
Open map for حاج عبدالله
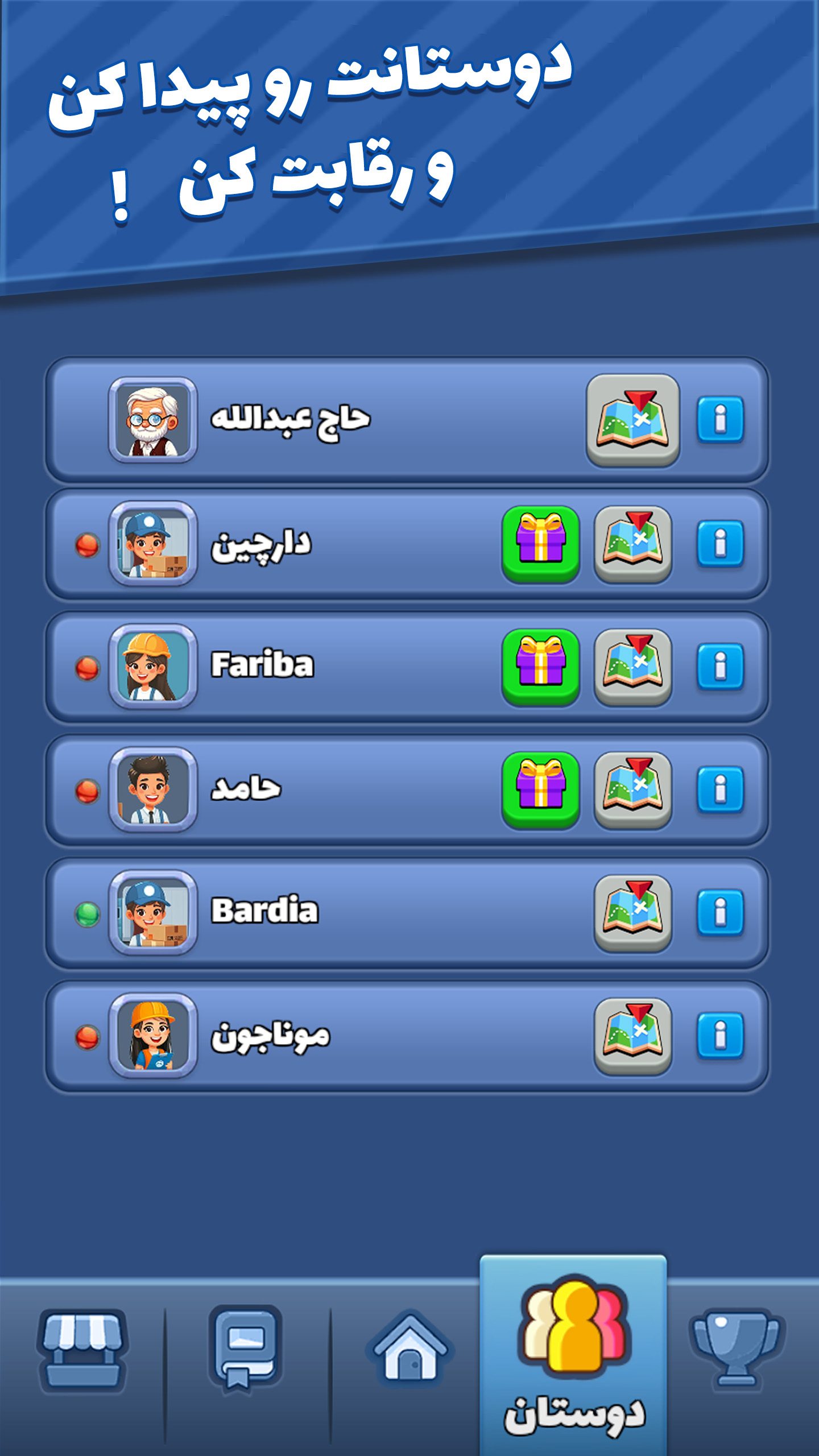point(632,420)
